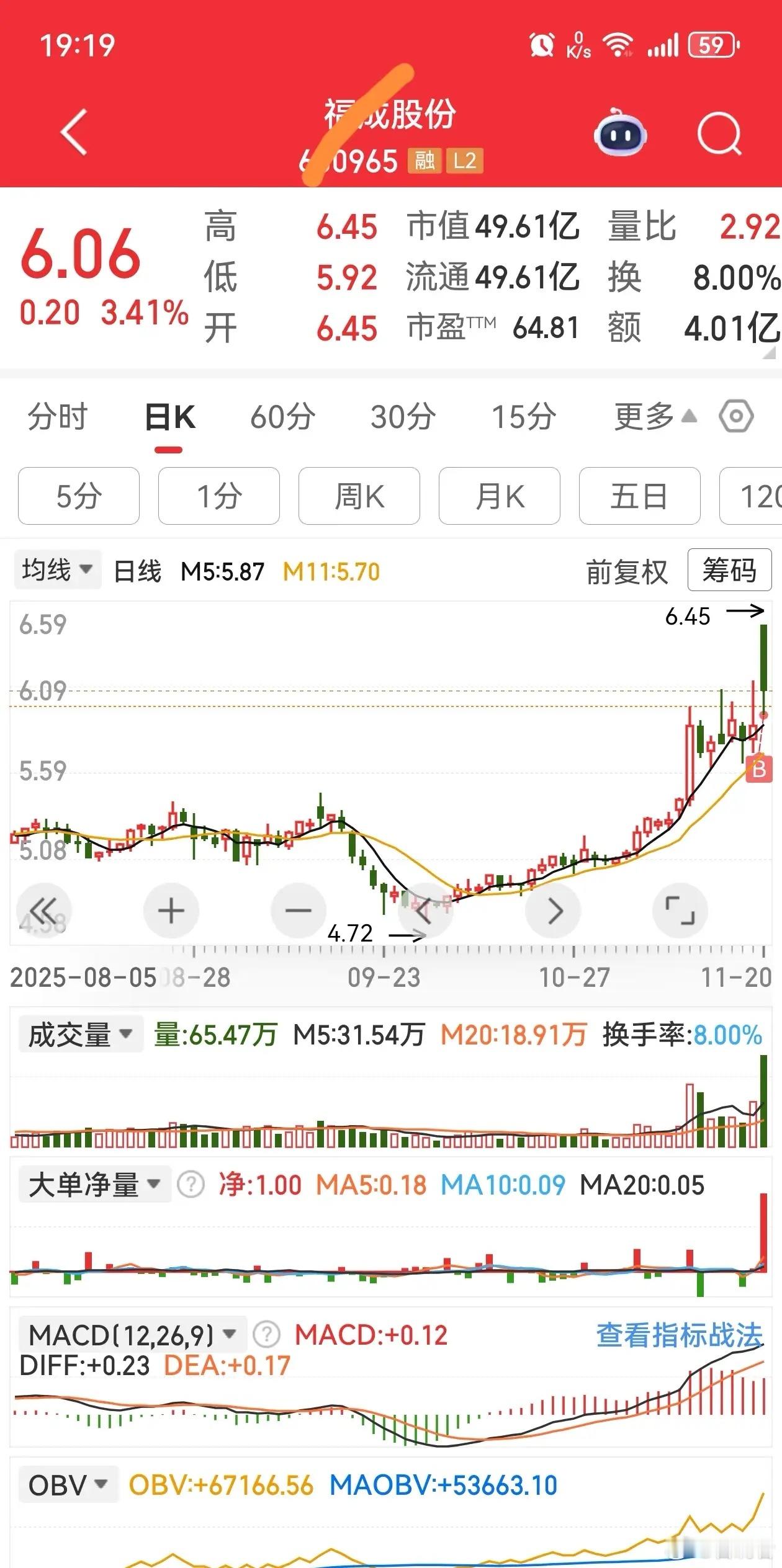Select the 周K weekly chart tab
Screen dimensions: 782x1568
(359, 496)
